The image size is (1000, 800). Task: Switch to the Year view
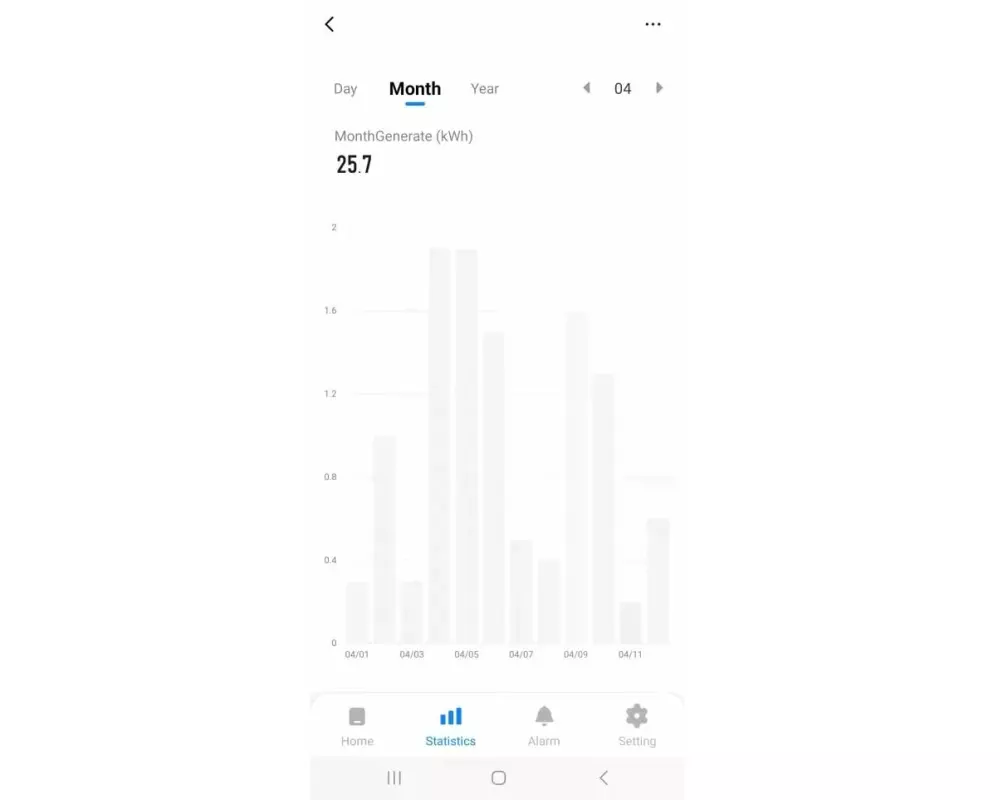(x=484, y=89)
